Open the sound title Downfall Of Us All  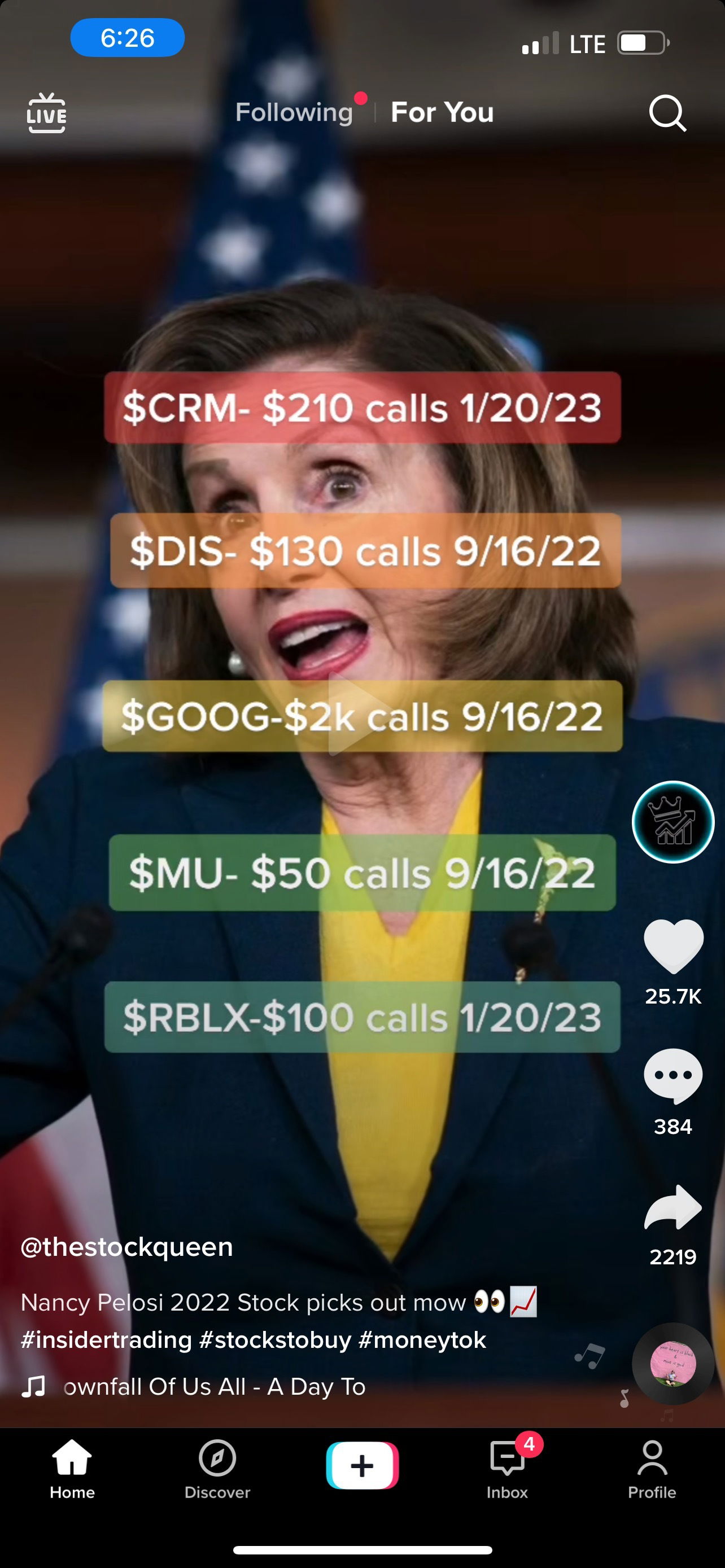coord(213,1387)
